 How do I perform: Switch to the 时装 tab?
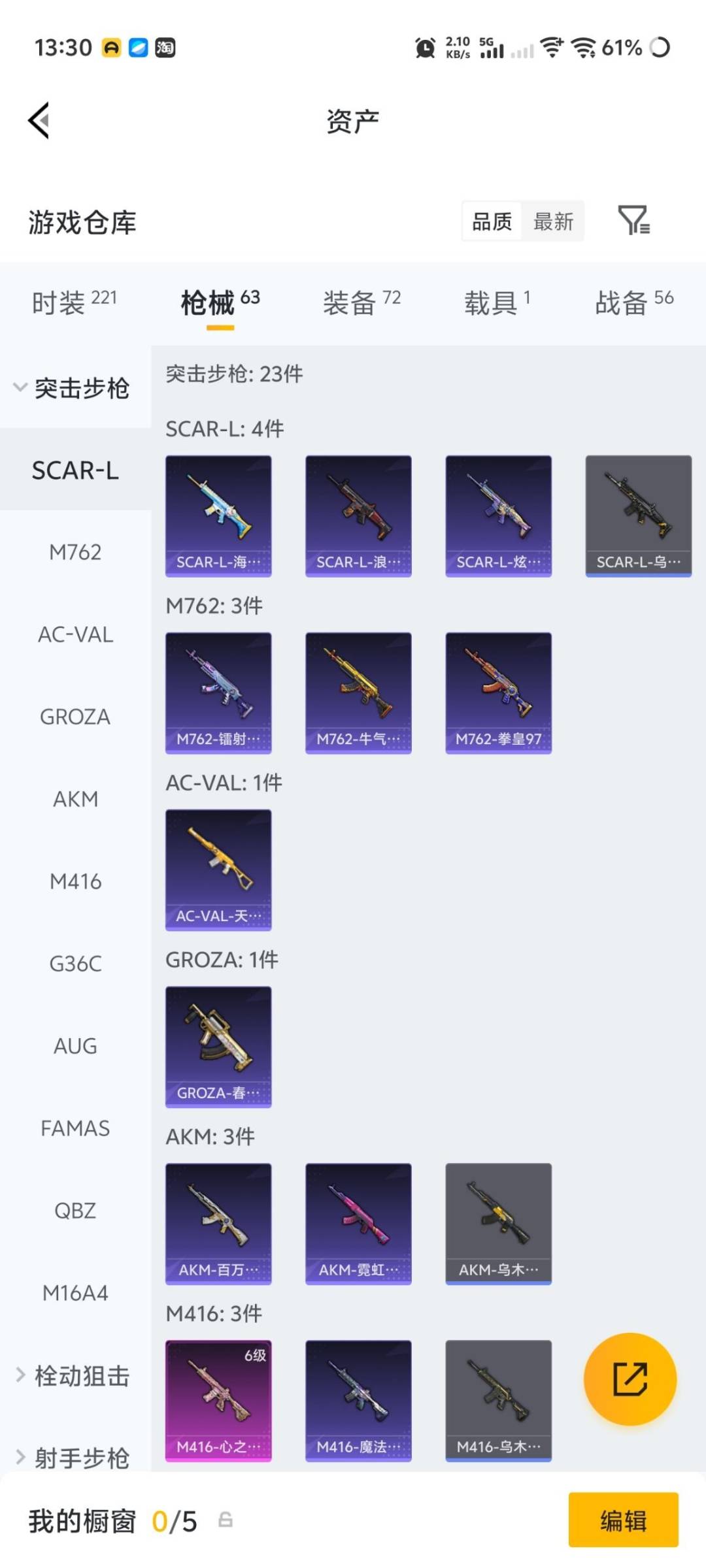point(74,302)
